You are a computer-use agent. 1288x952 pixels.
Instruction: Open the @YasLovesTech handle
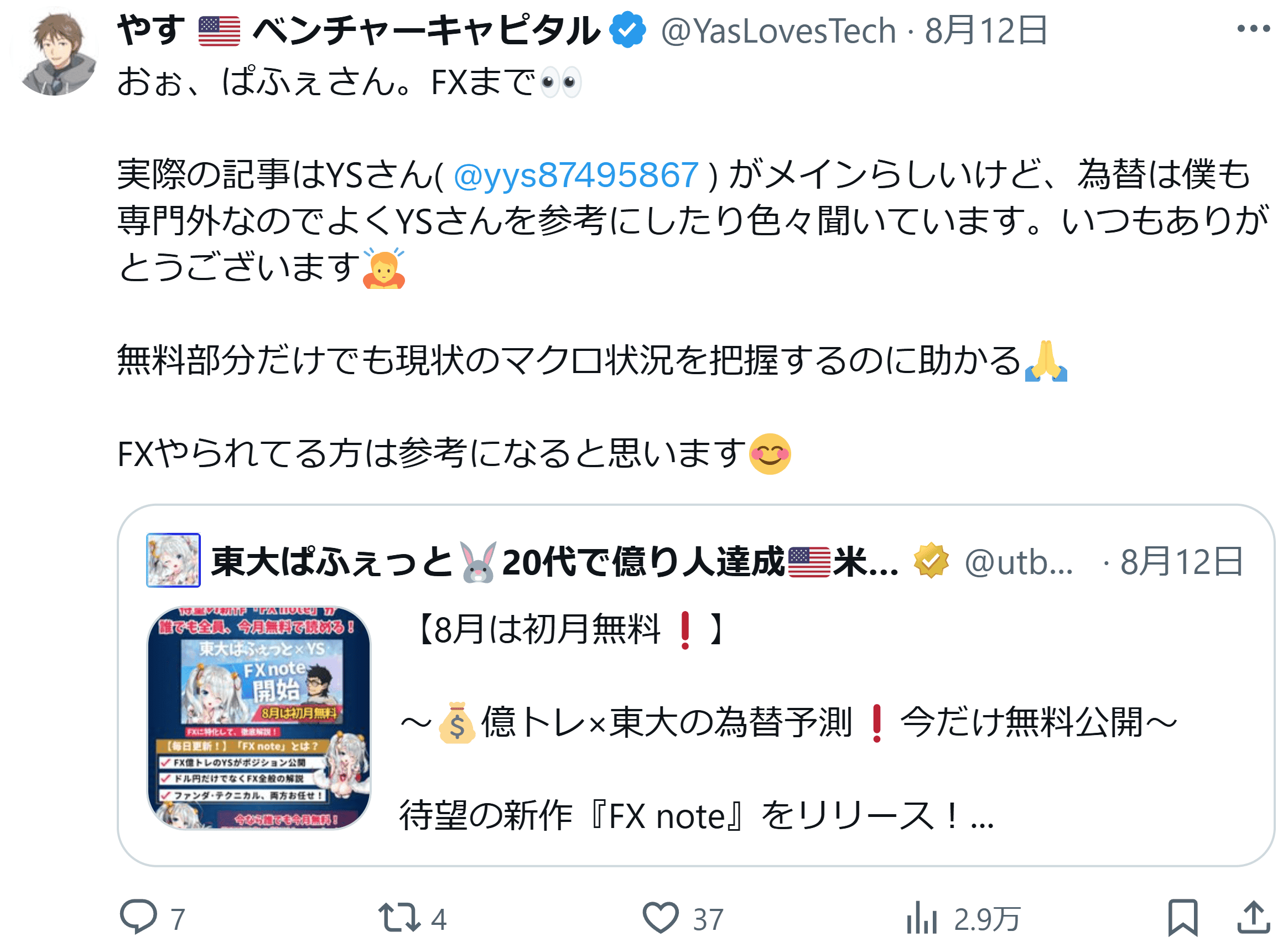[778, 31]
